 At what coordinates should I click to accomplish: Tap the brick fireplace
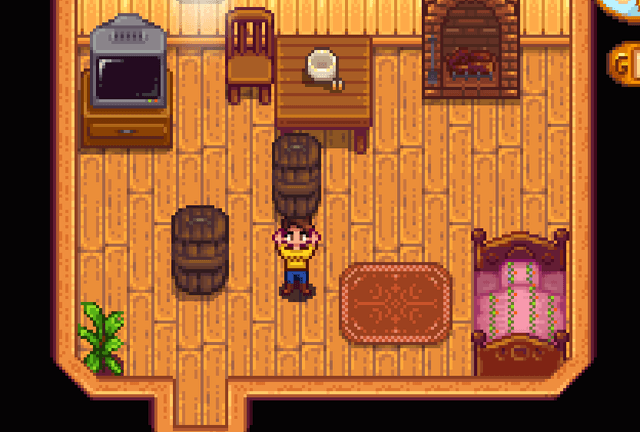tap(471, 48)
